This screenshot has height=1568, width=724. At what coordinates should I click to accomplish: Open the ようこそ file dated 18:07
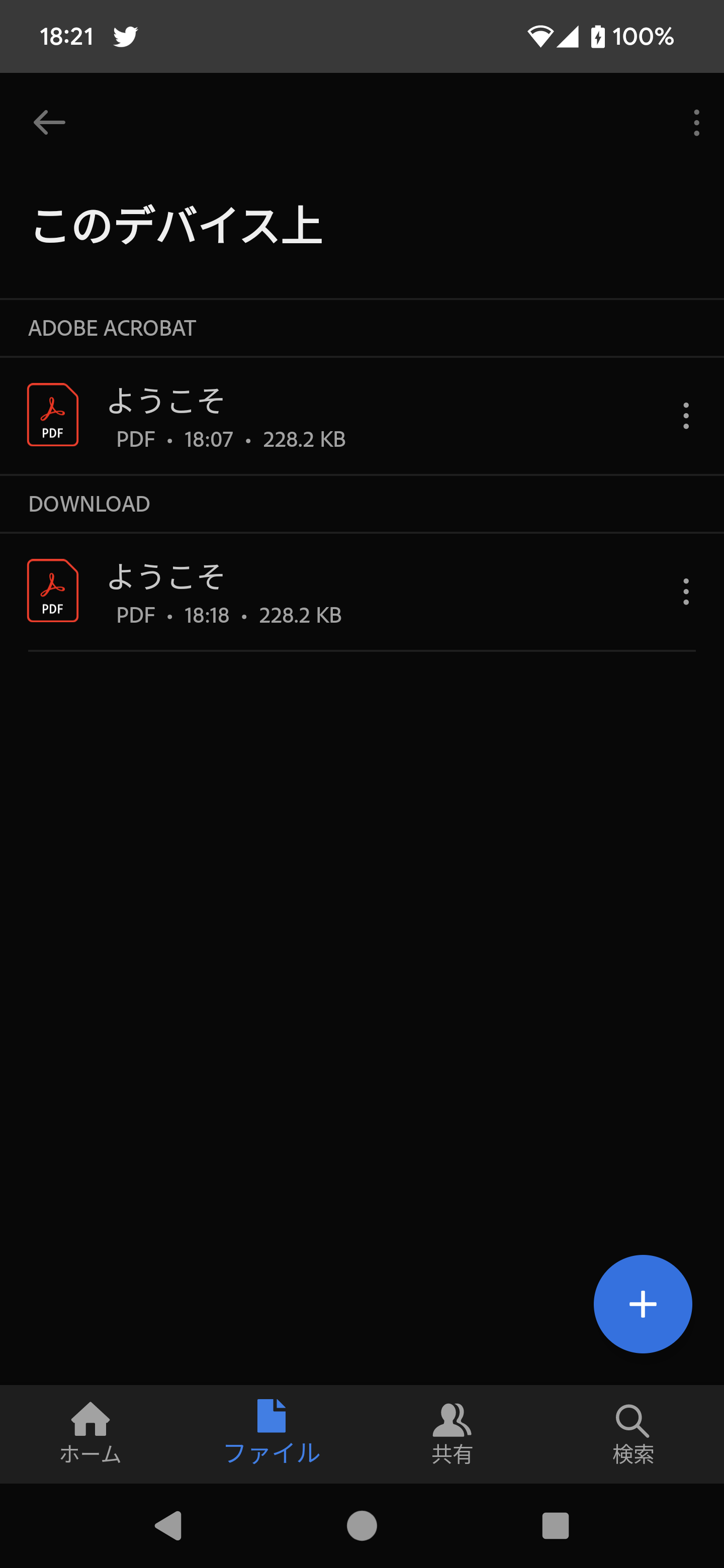243,416
